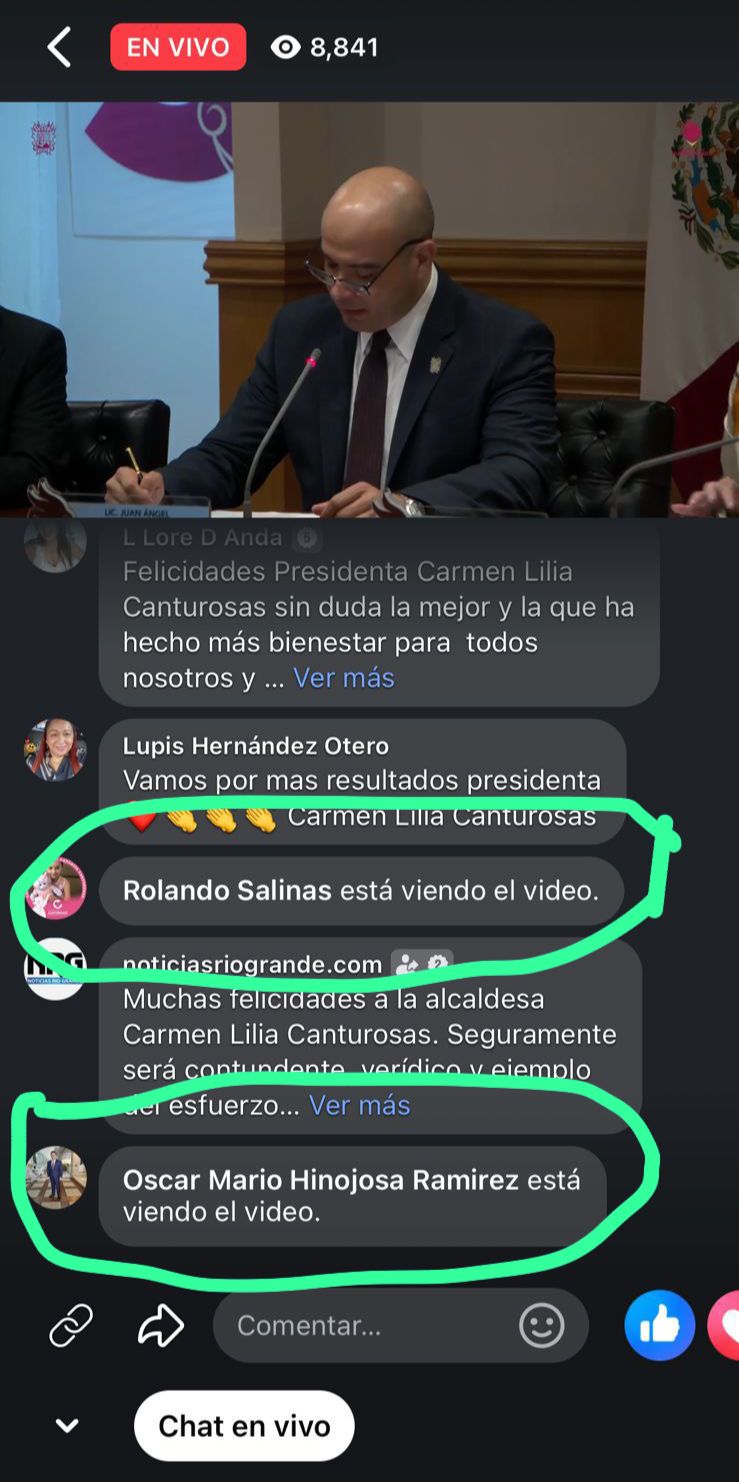The width and height of the screenshot is (739, 1482).
Task: Open the Comentar text field
Action: pos(370,1326)
